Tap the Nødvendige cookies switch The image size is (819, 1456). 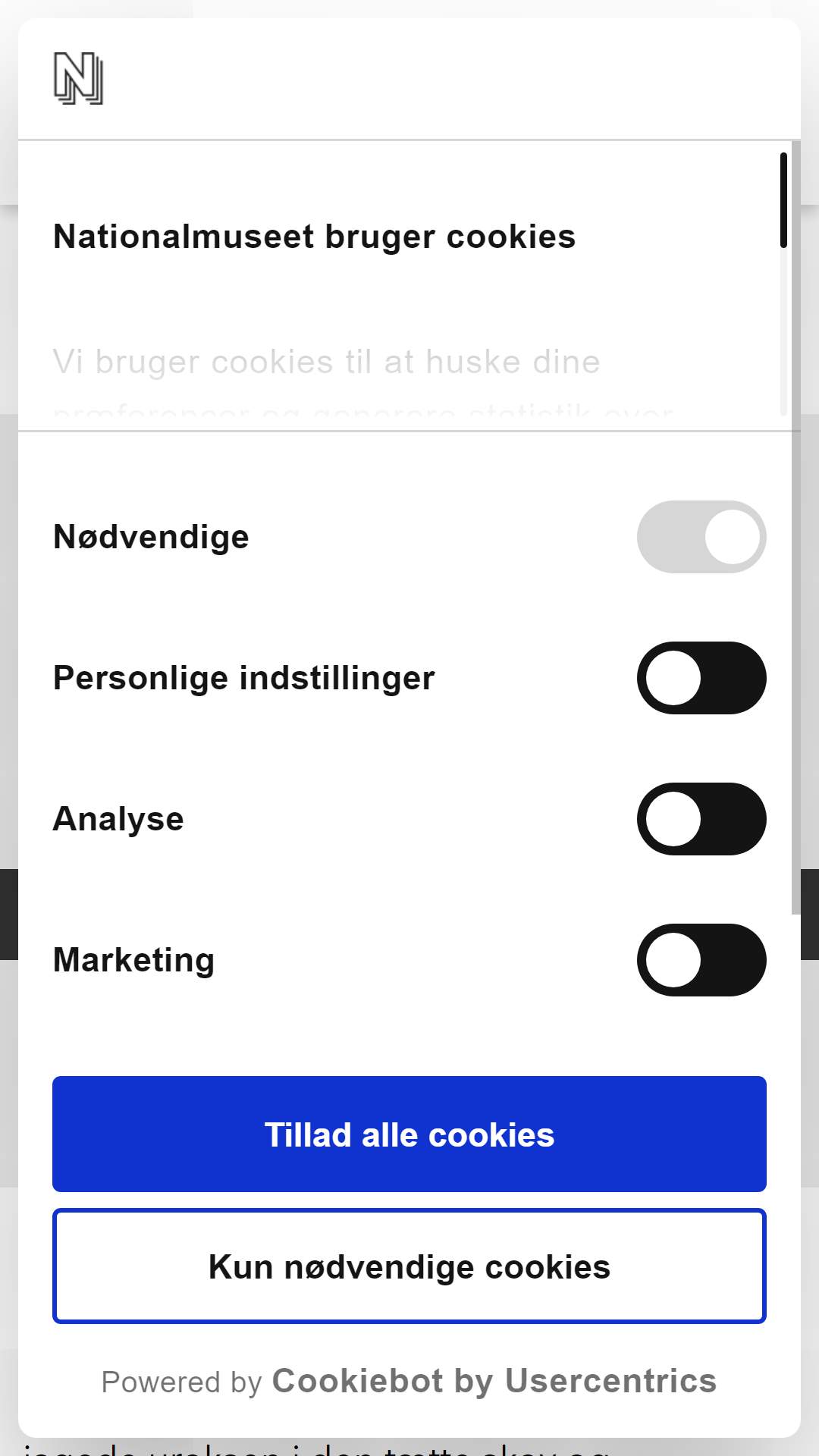(701, 537)
